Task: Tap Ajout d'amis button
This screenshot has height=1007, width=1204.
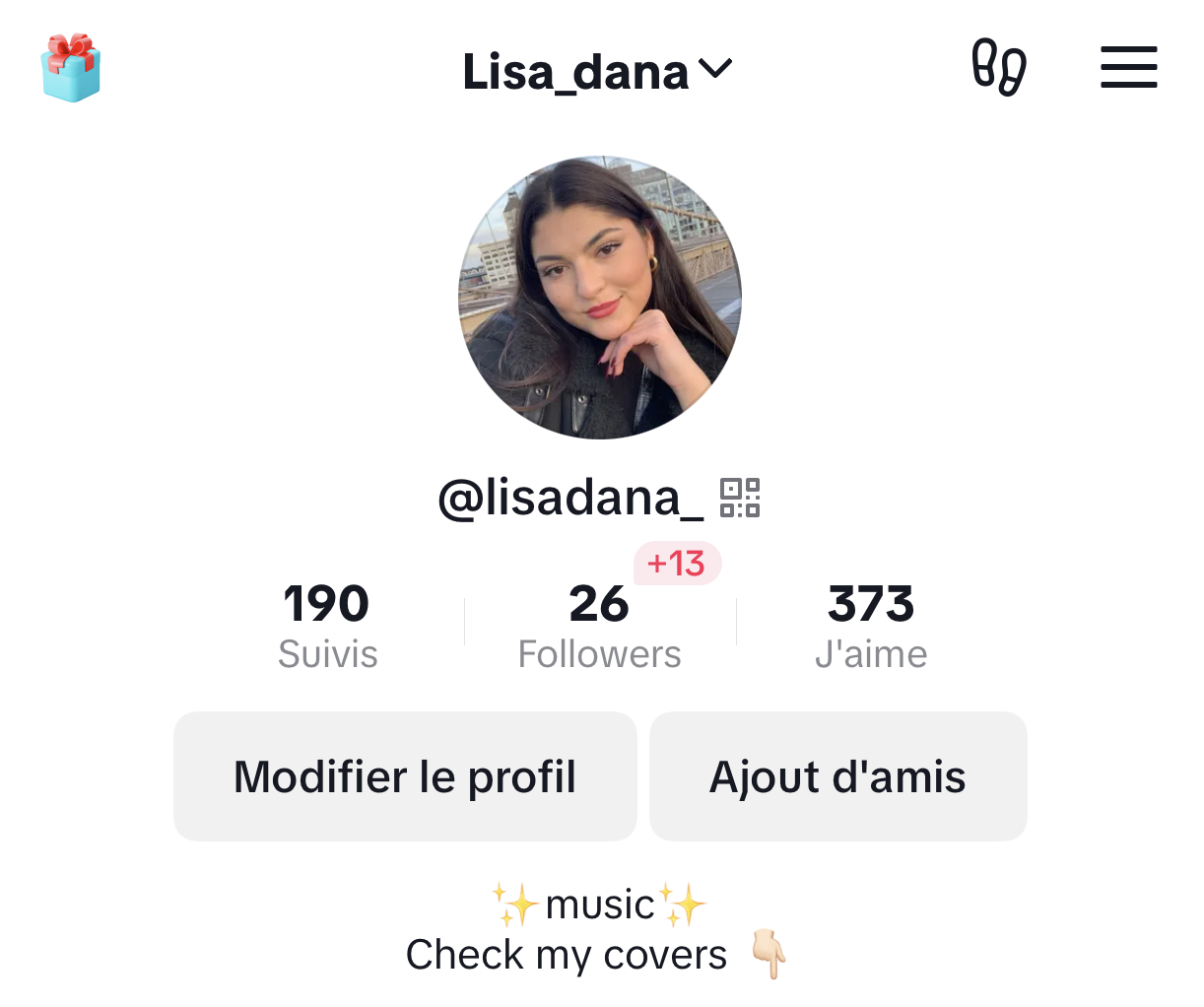Action: 837,776
